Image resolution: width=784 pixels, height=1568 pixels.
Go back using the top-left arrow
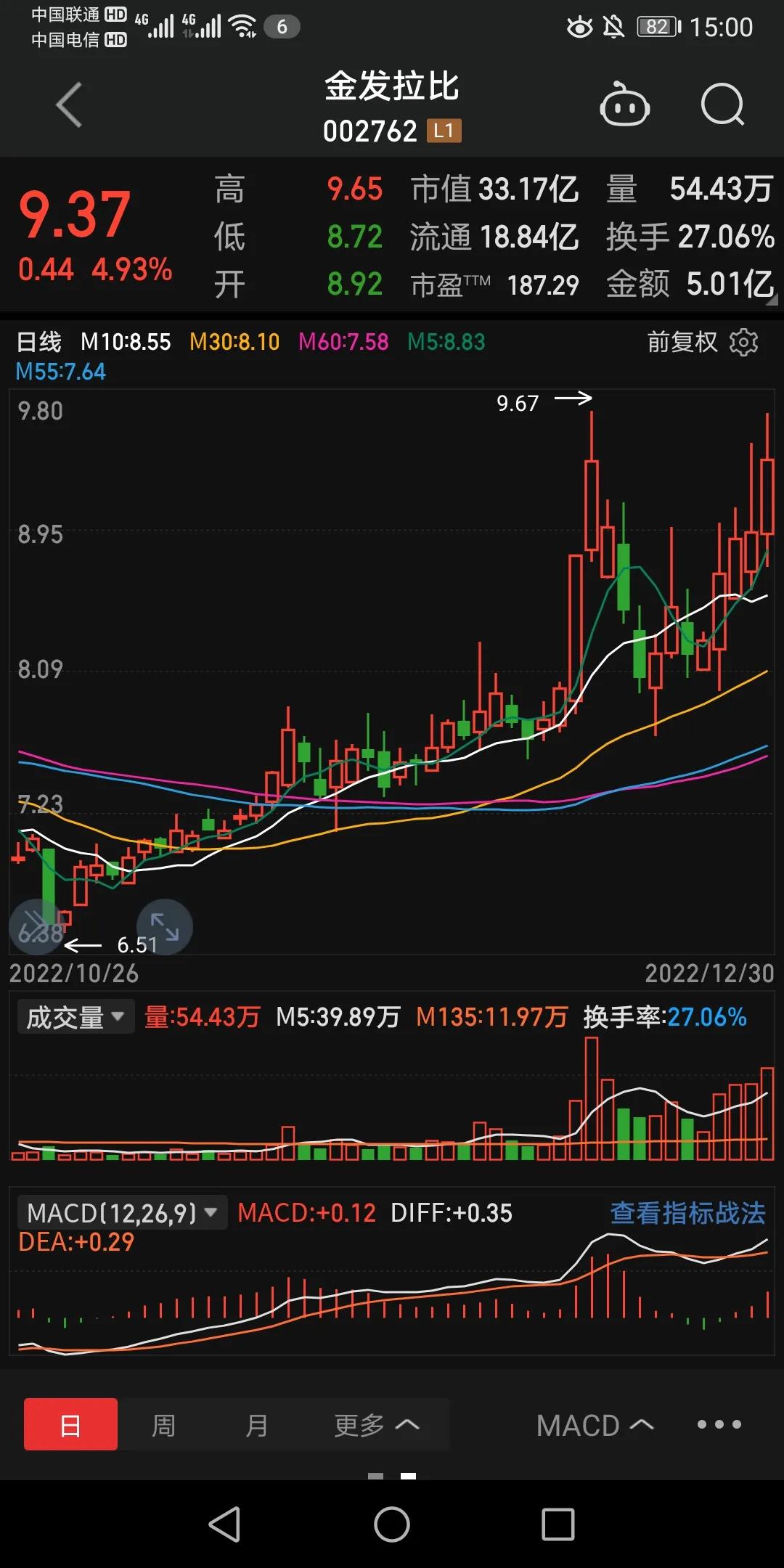click(x=70, y=105)
